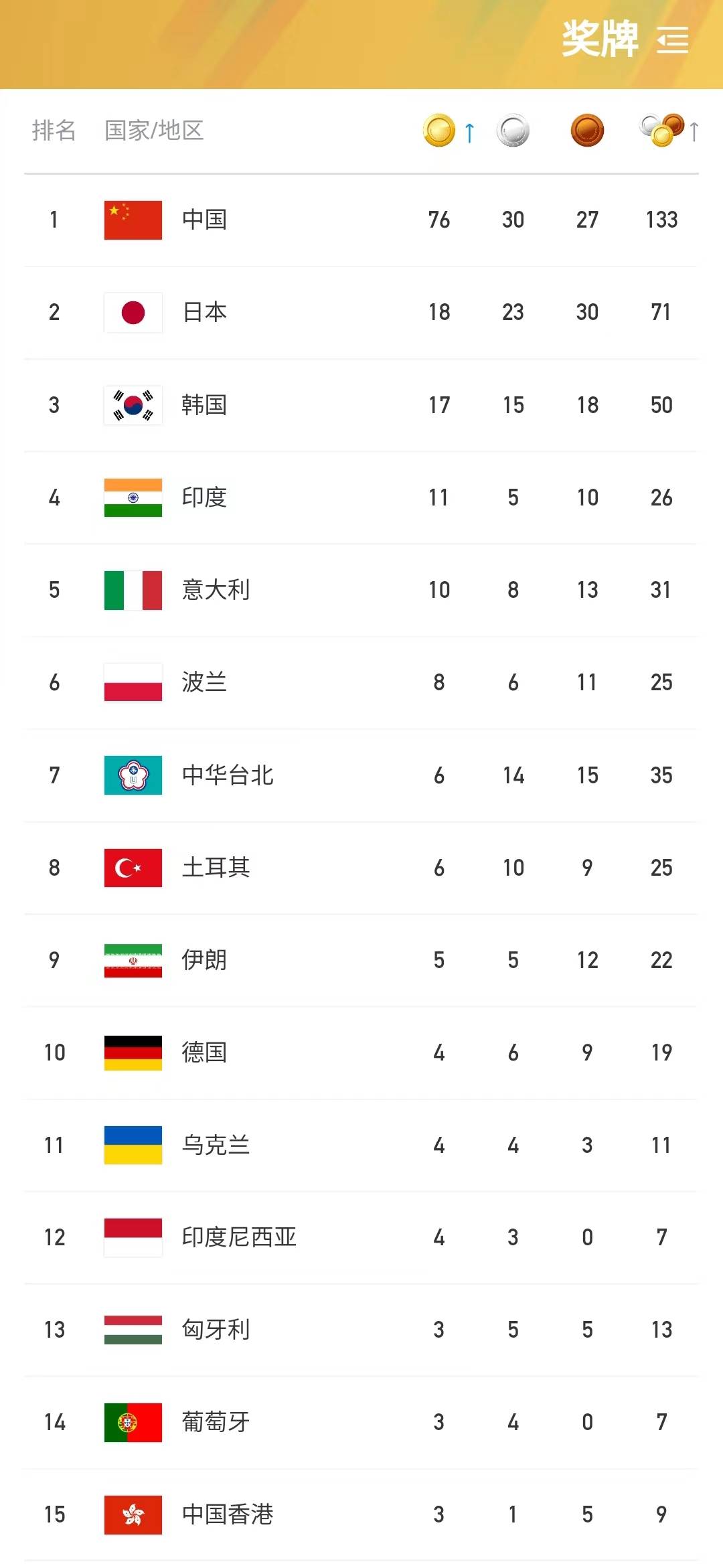Sort the table by total medal count
Viewport: 723px width, 1568px height.
669,131
